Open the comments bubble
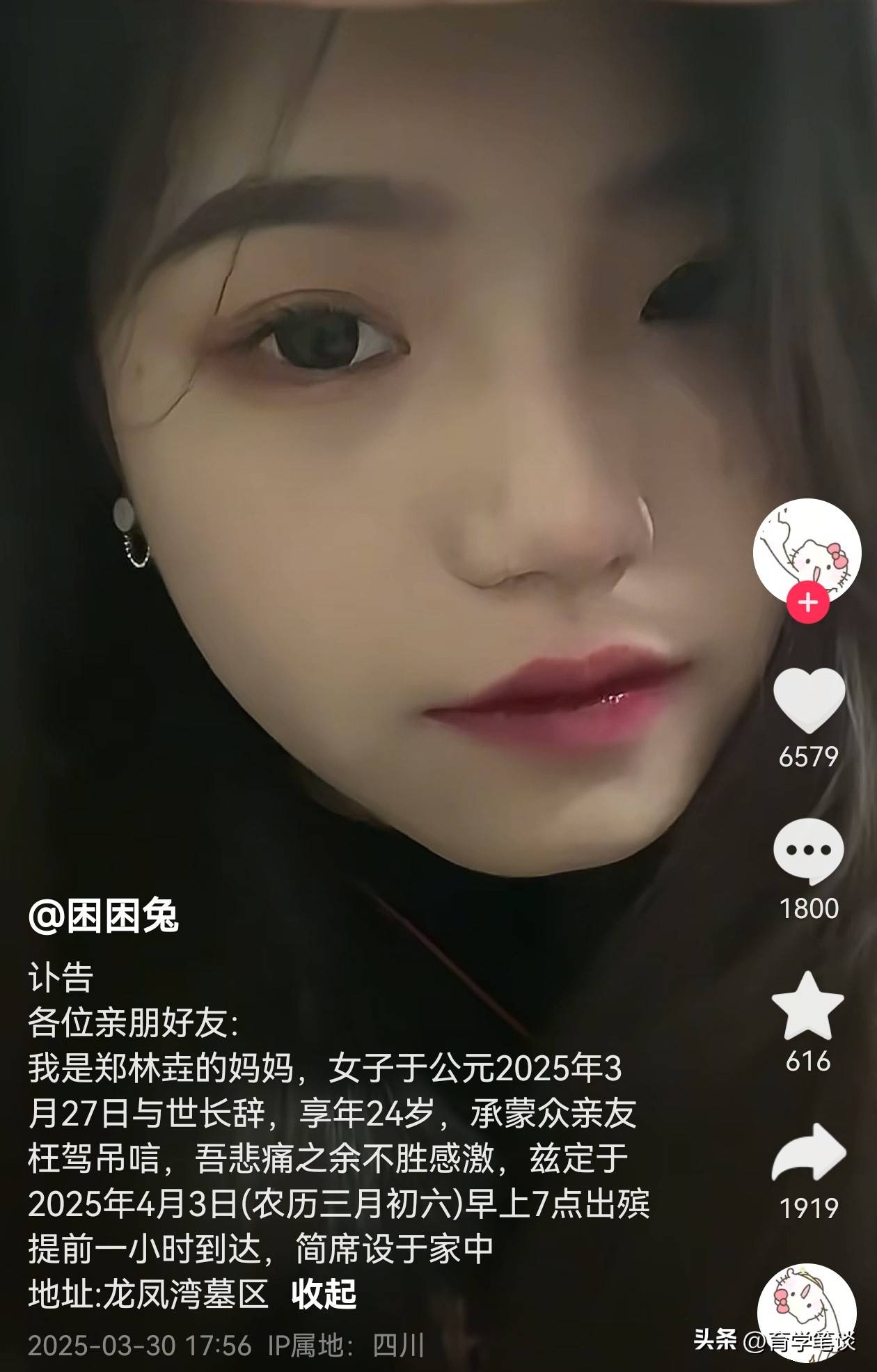877x1372 pixels. point(808,851)
